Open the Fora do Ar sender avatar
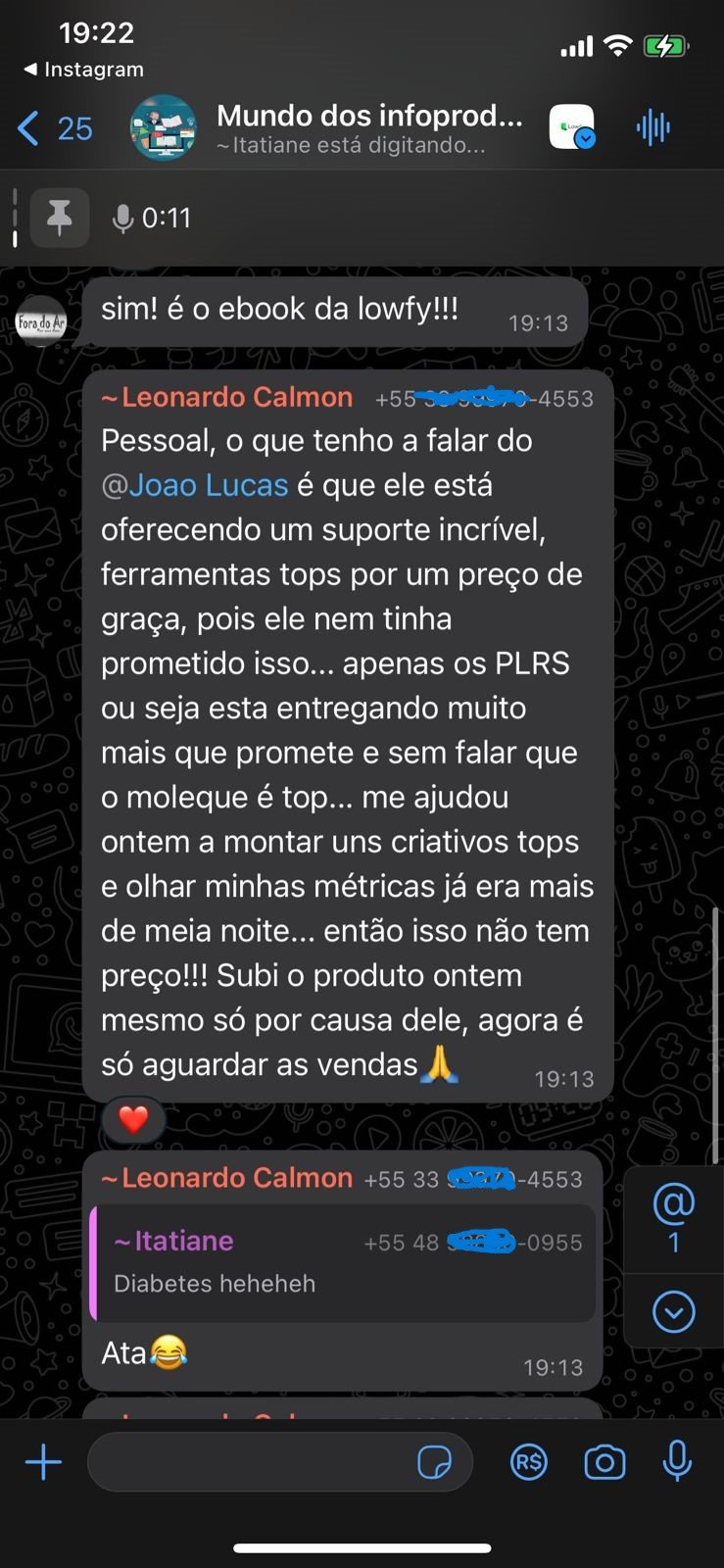The width and height of the screenshot is (724, 1568). click(x=41, y=321)
